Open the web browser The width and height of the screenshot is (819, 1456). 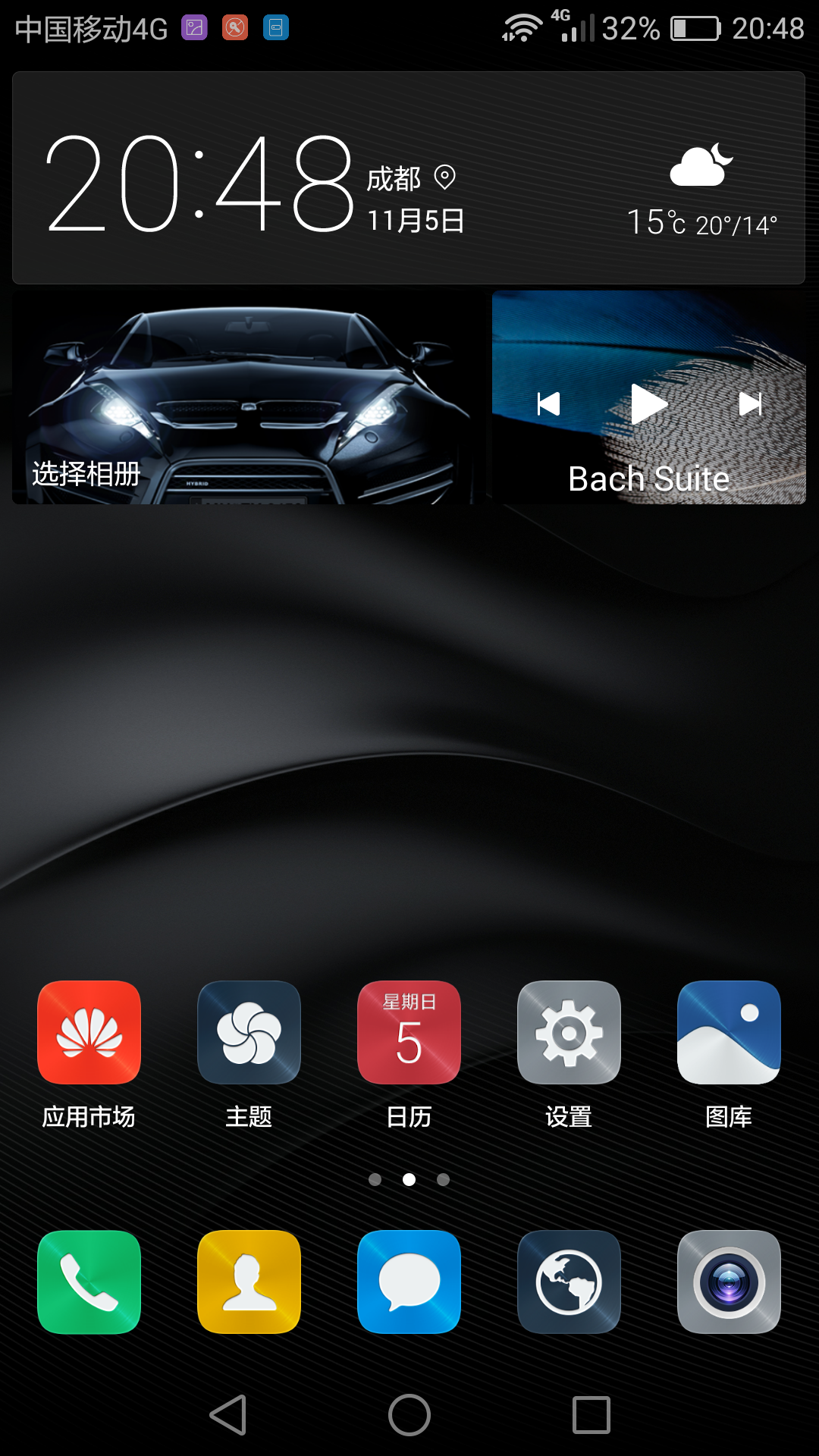[569, 1282]
